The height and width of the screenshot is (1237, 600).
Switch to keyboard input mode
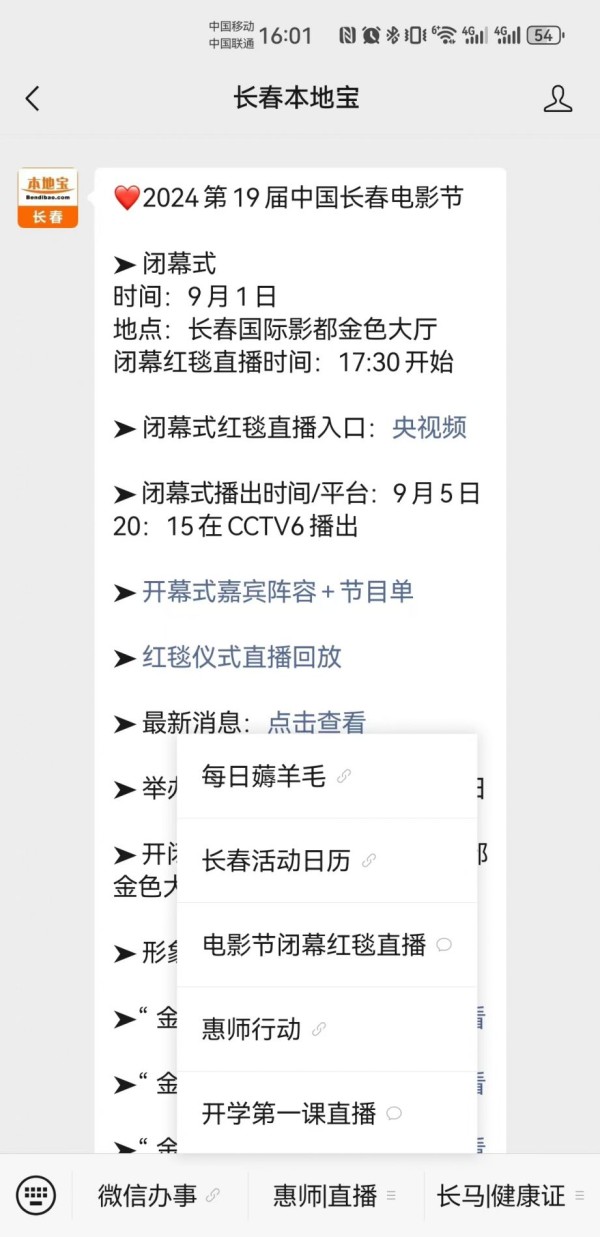point(36,1195)
